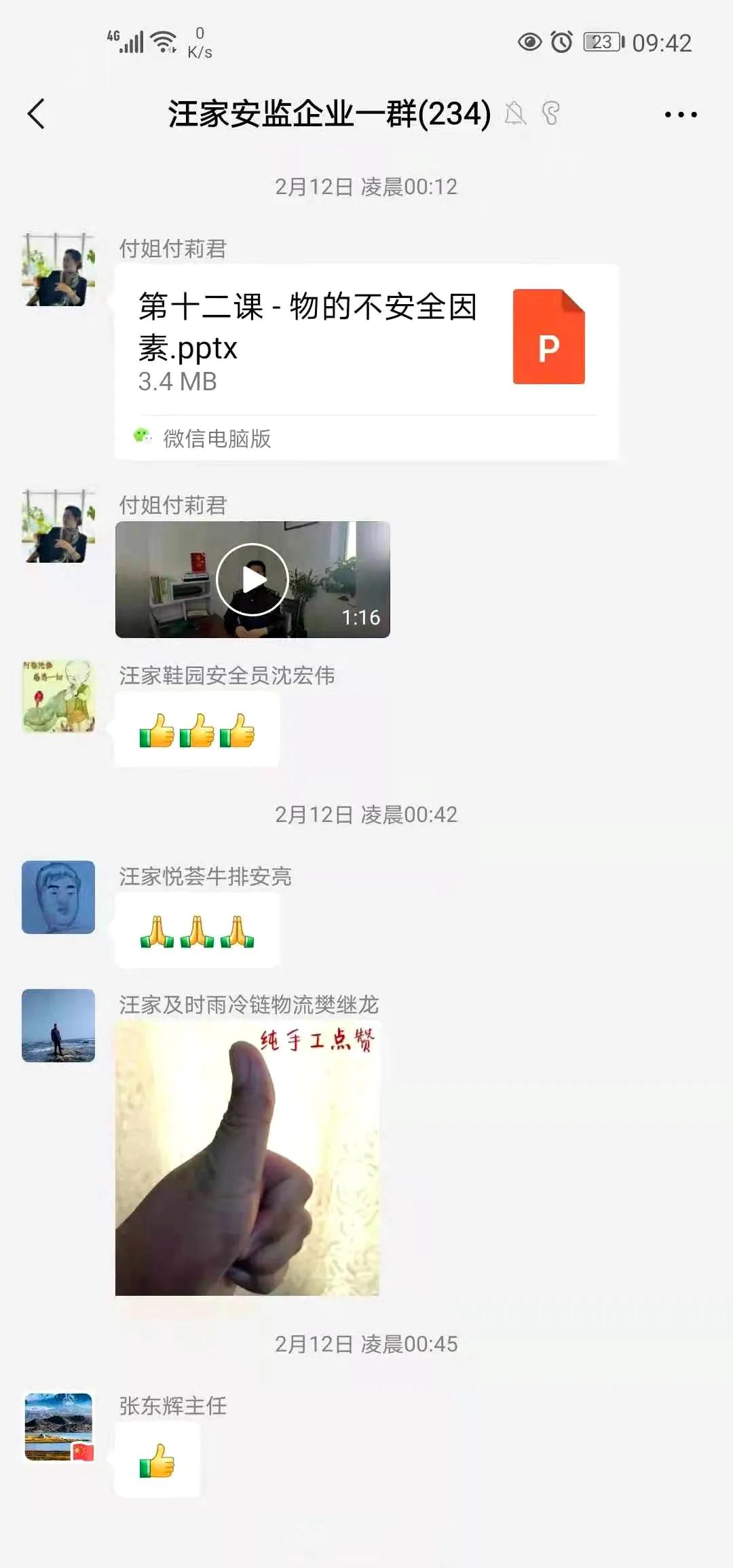Open the three-dot chat info menu
The height and width of the screenshot is (1568, 733).
[x=680, y=115]
